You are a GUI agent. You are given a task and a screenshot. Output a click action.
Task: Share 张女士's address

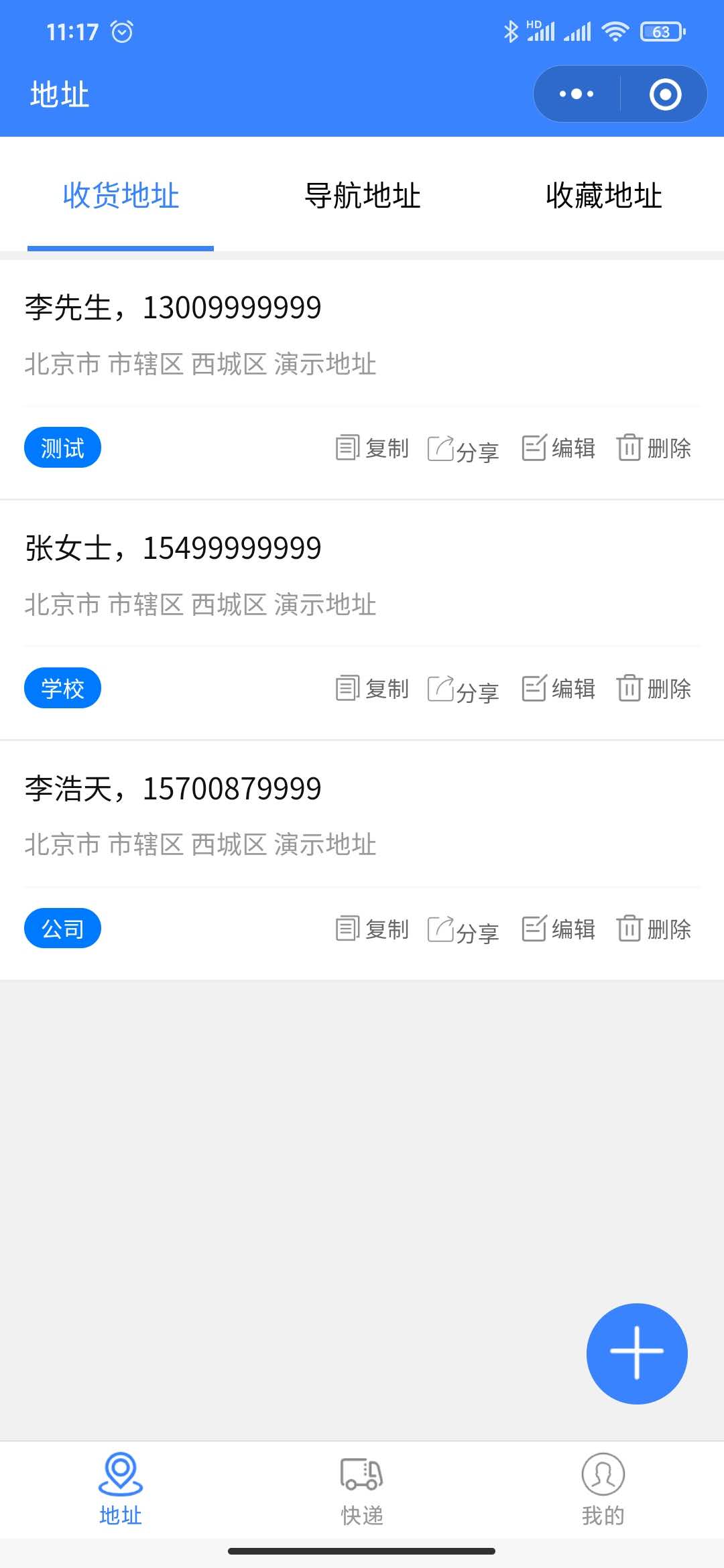(463, 690)
